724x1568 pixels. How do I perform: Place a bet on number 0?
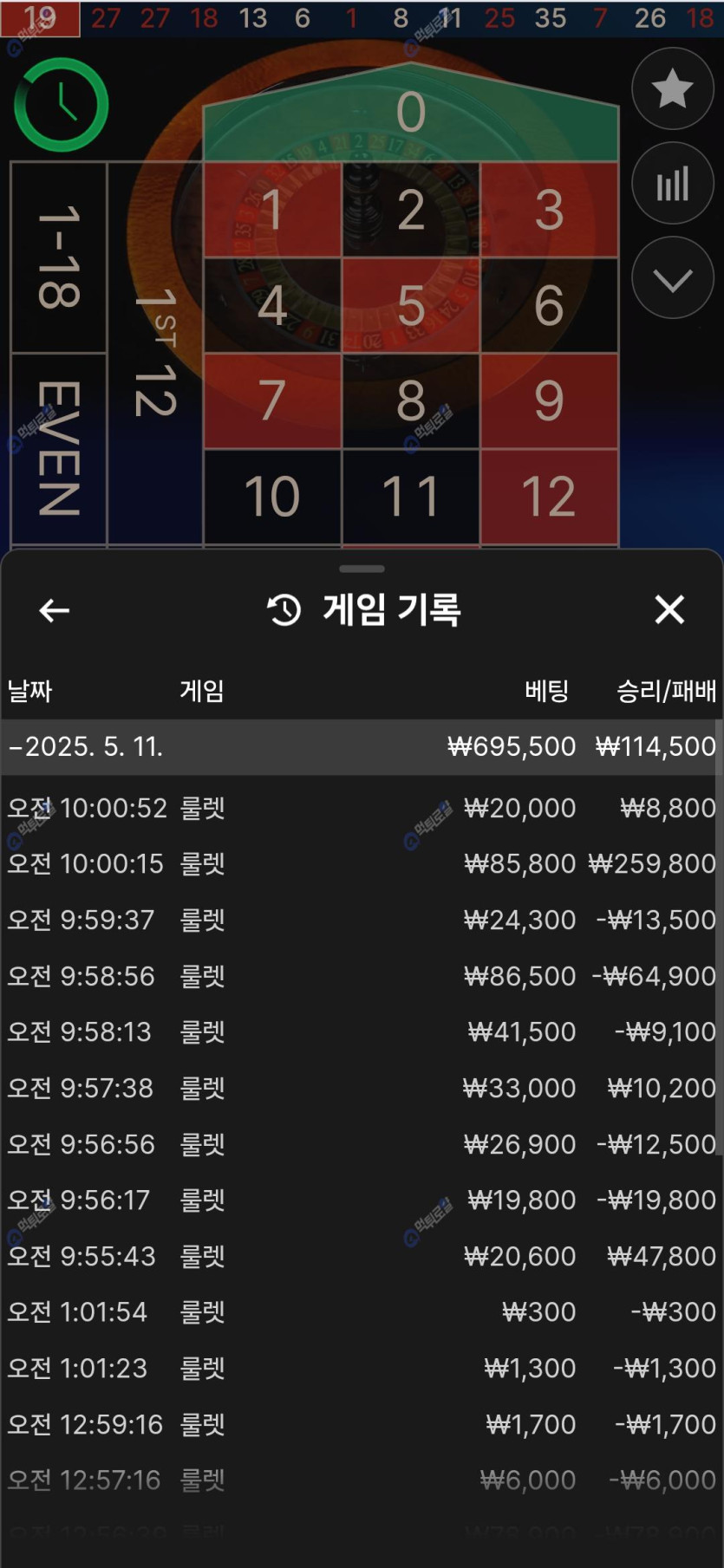[411, 113]
